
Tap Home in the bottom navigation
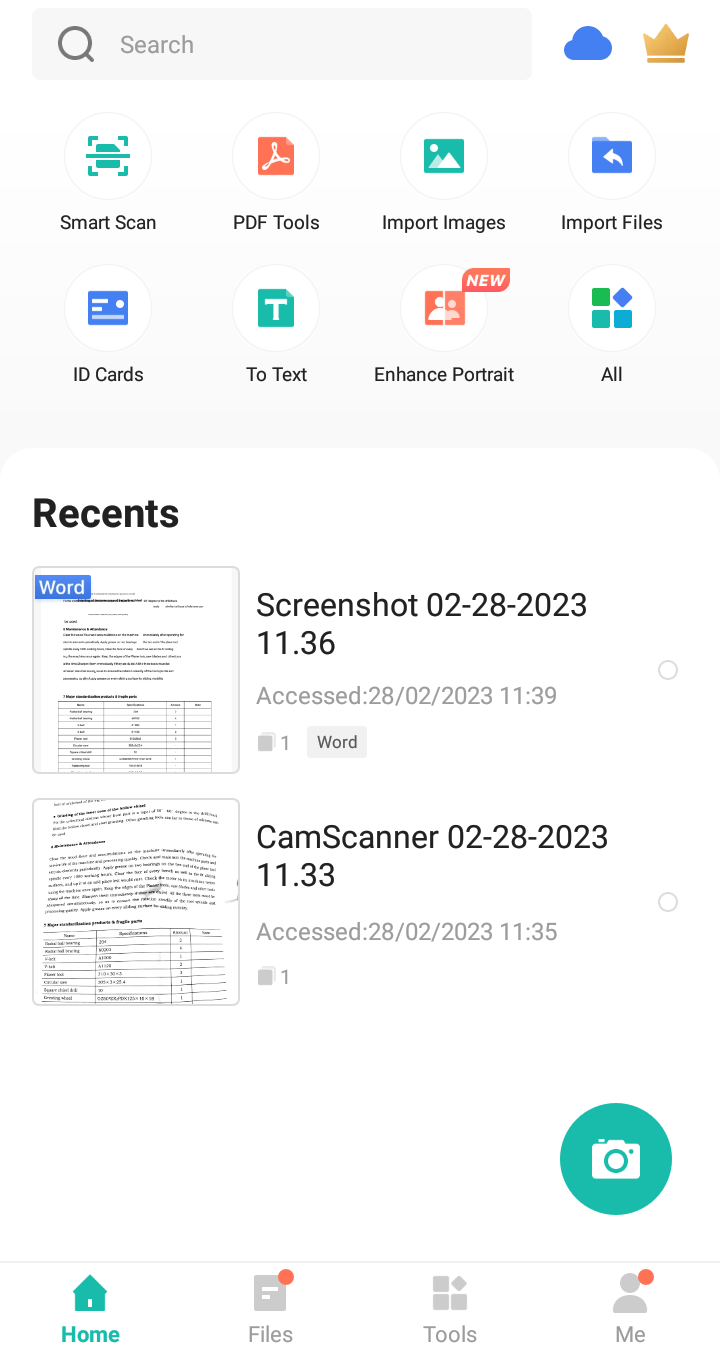tap(90, 1305)
